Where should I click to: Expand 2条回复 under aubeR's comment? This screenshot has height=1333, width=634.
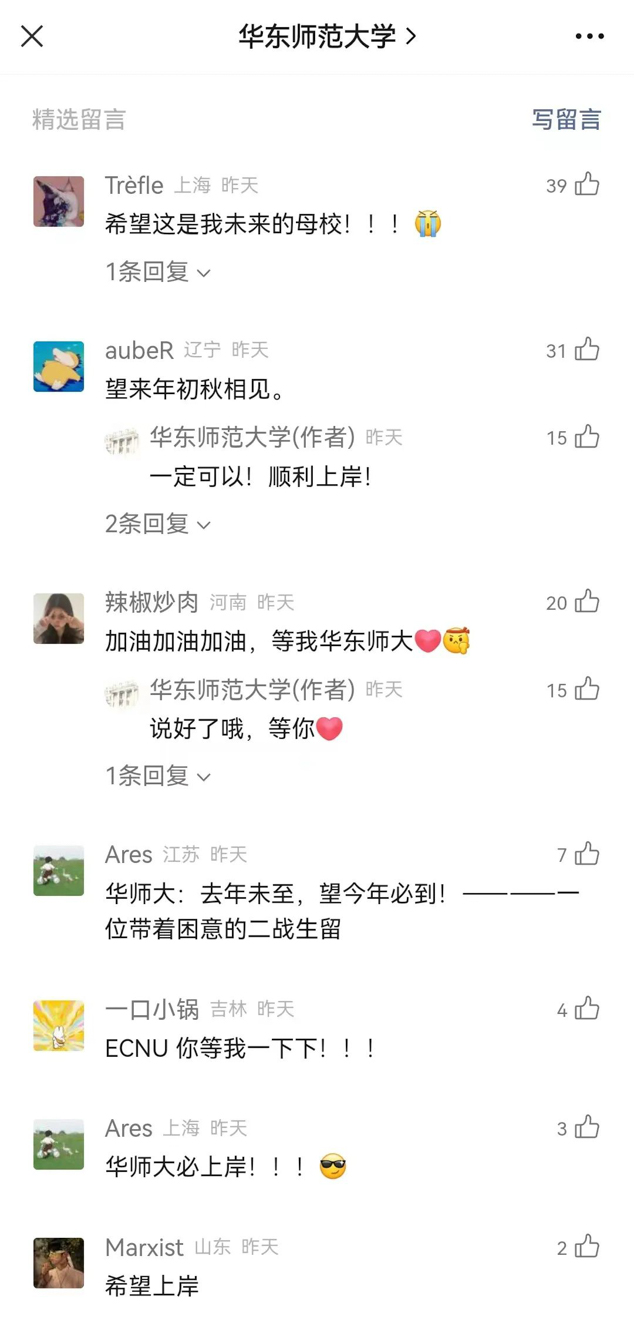[158, 523]
